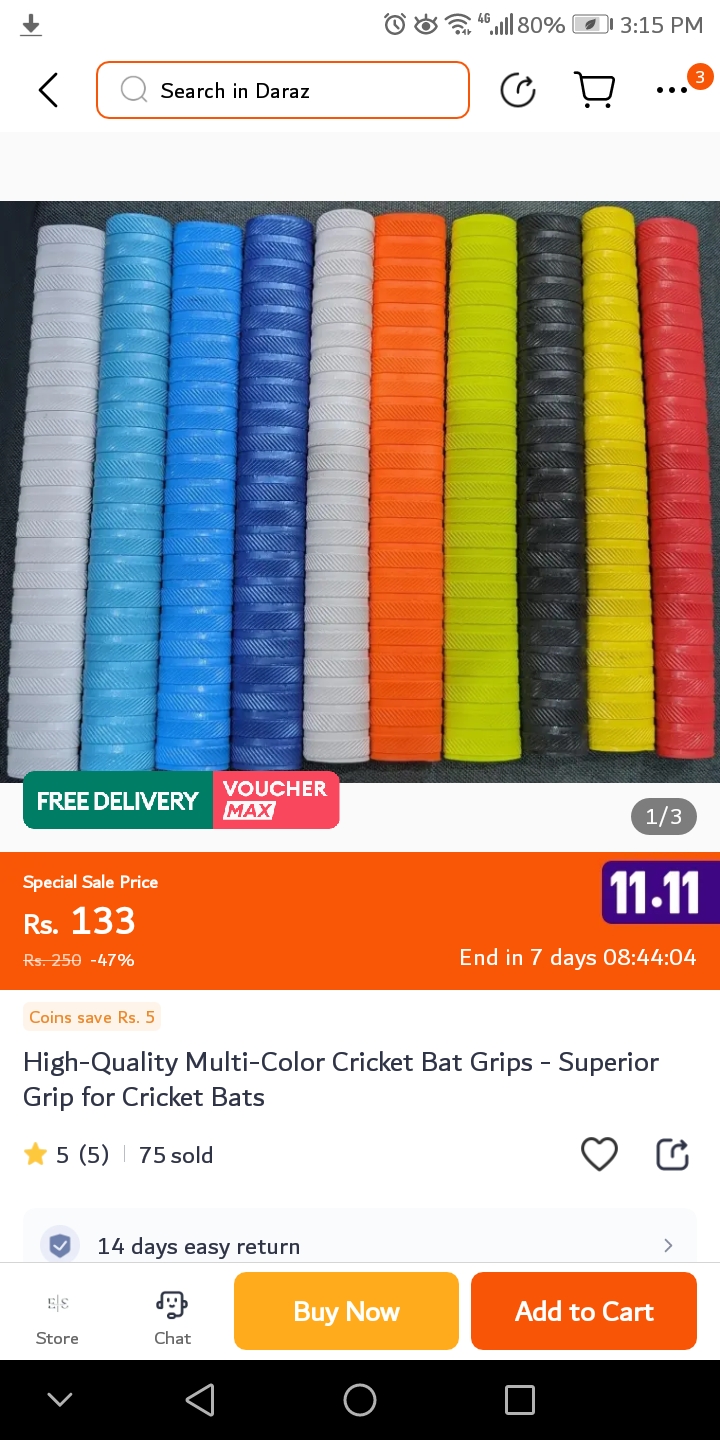This screenshot has width=720, height=1440.
Task: Tap the Buy Now button
Action: (x=346, y=1311)
